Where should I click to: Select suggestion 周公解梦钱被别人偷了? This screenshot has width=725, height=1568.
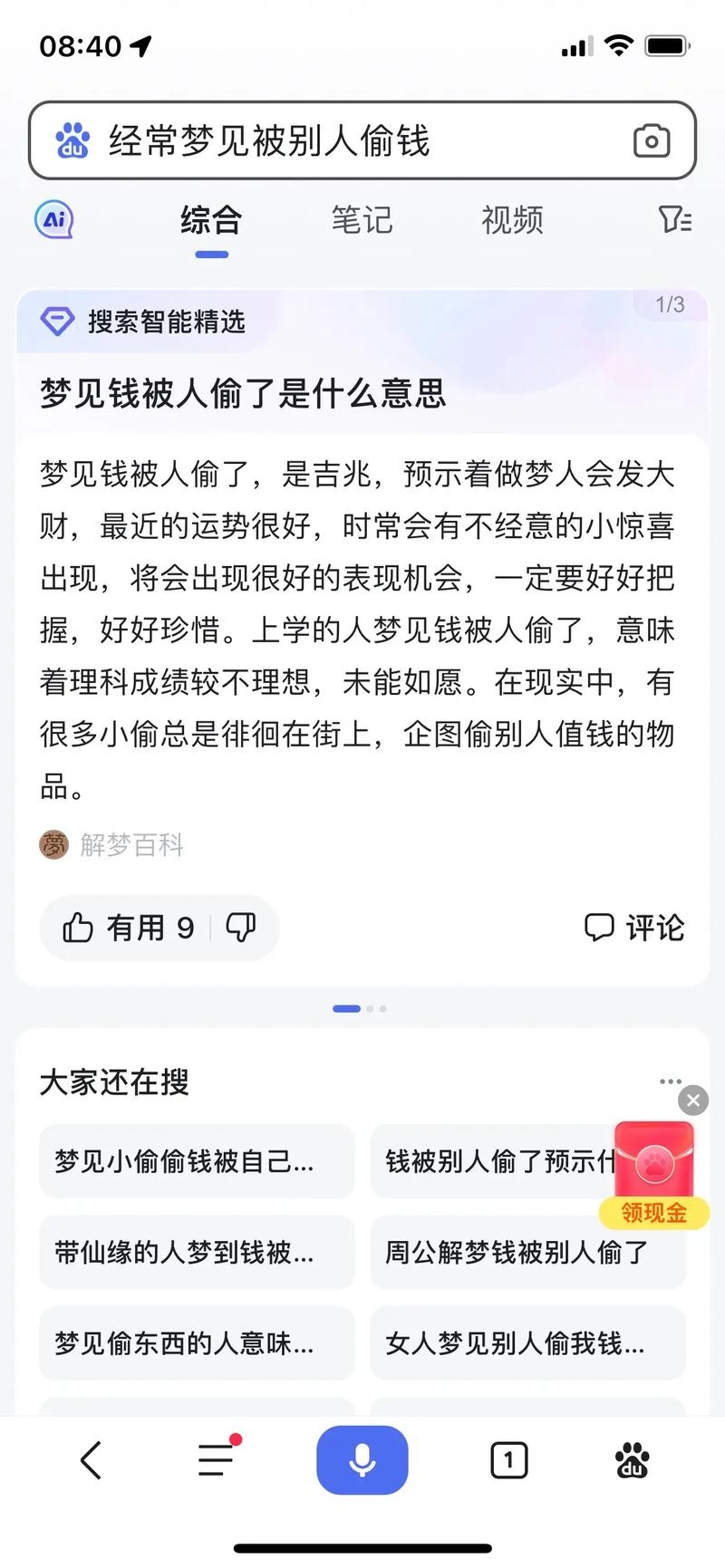(527, 1253)
